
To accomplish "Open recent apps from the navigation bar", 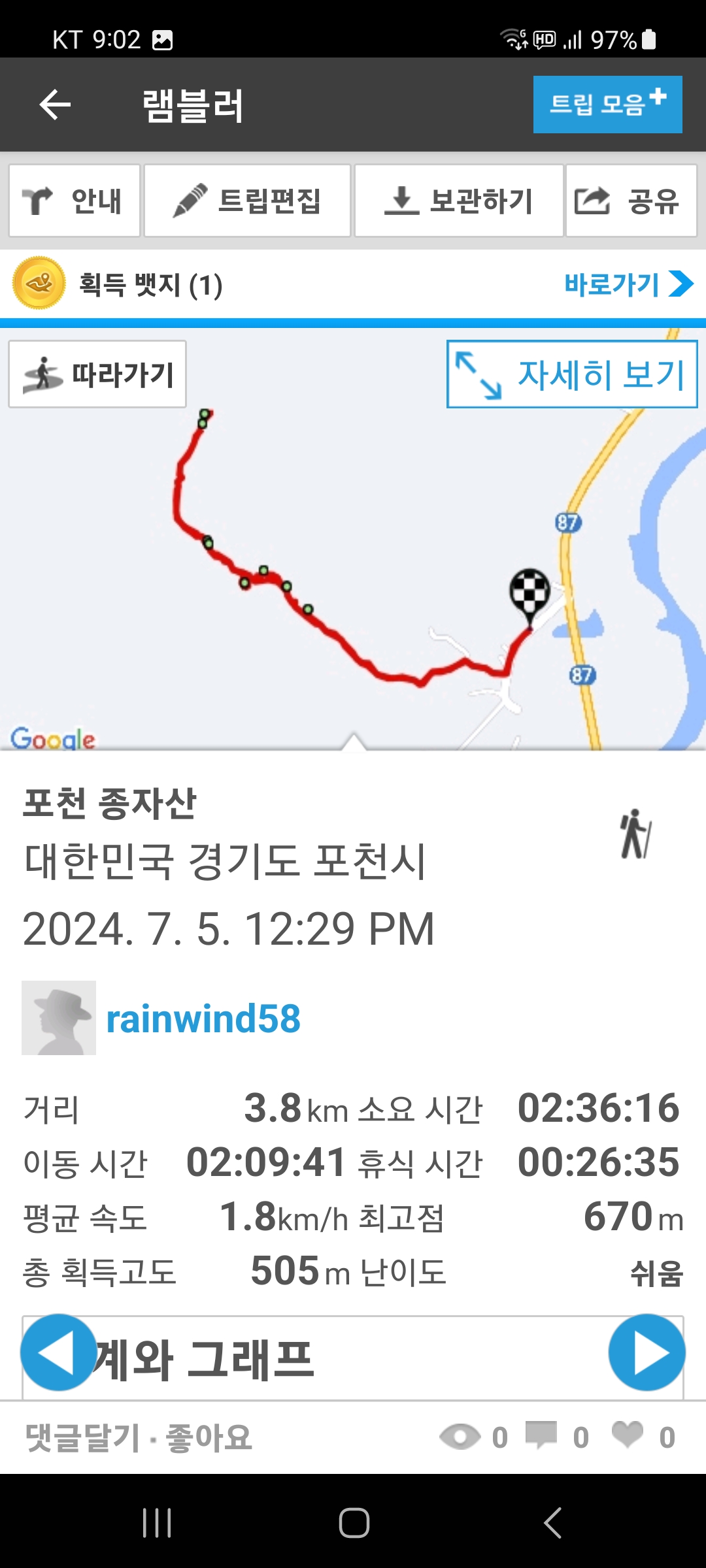I will (157, 1523).
